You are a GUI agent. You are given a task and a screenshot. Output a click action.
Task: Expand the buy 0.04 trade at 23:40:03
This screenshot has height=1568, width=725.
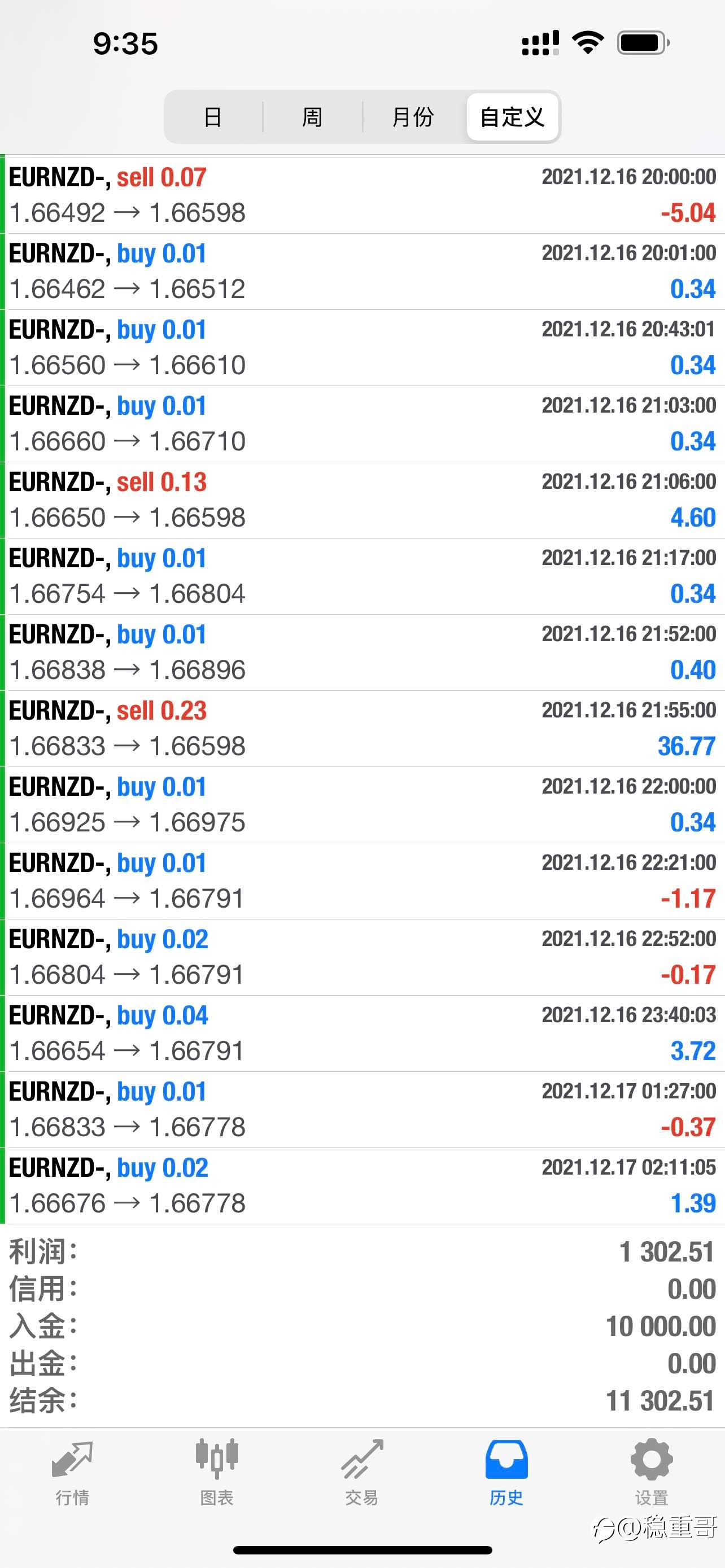(362, 1033)
